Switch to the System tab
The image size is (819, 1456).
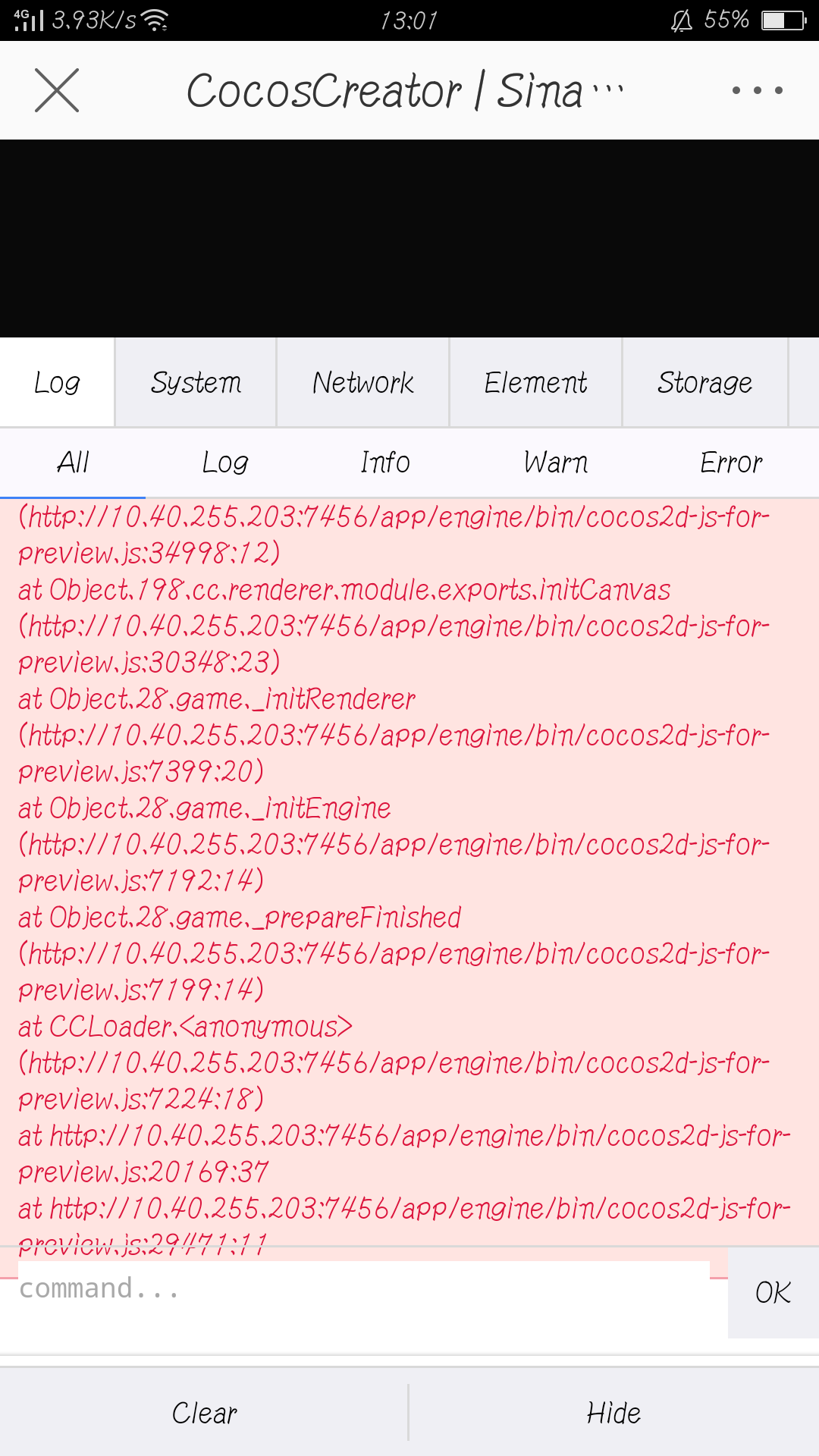click(196, 382)
